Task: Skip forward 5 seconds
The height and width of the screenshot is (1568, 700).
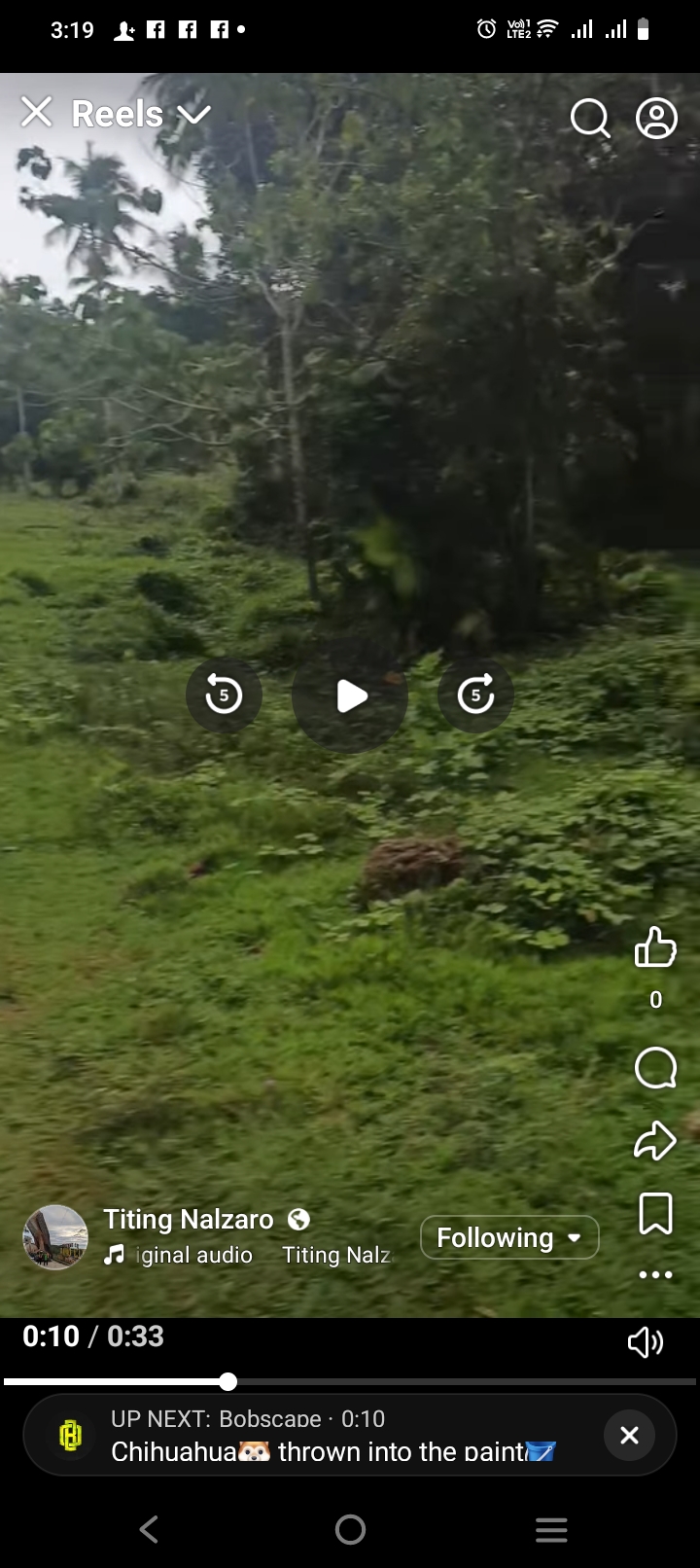Action: pos(475,695)
